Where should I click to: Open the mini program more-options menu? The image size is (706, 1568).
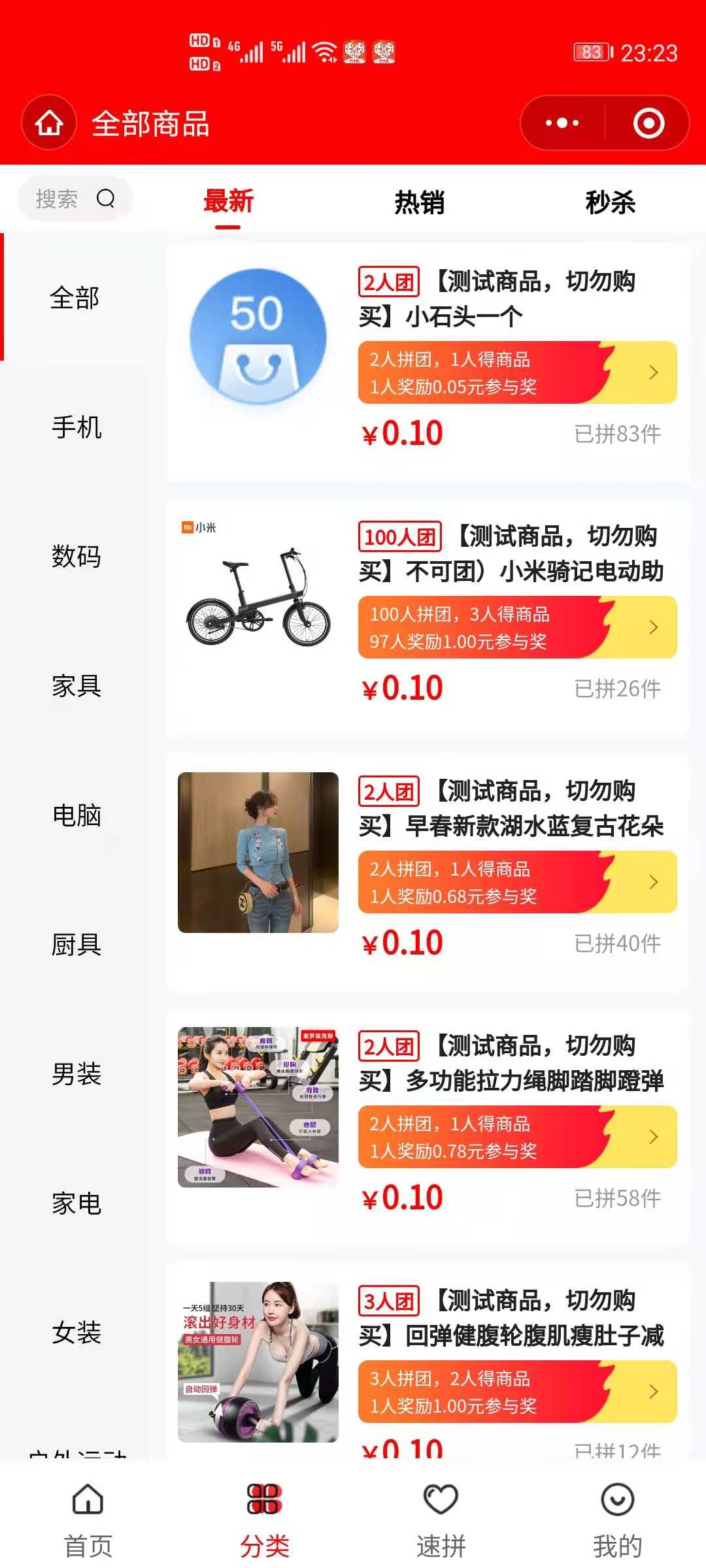click(x=562, y=123)
